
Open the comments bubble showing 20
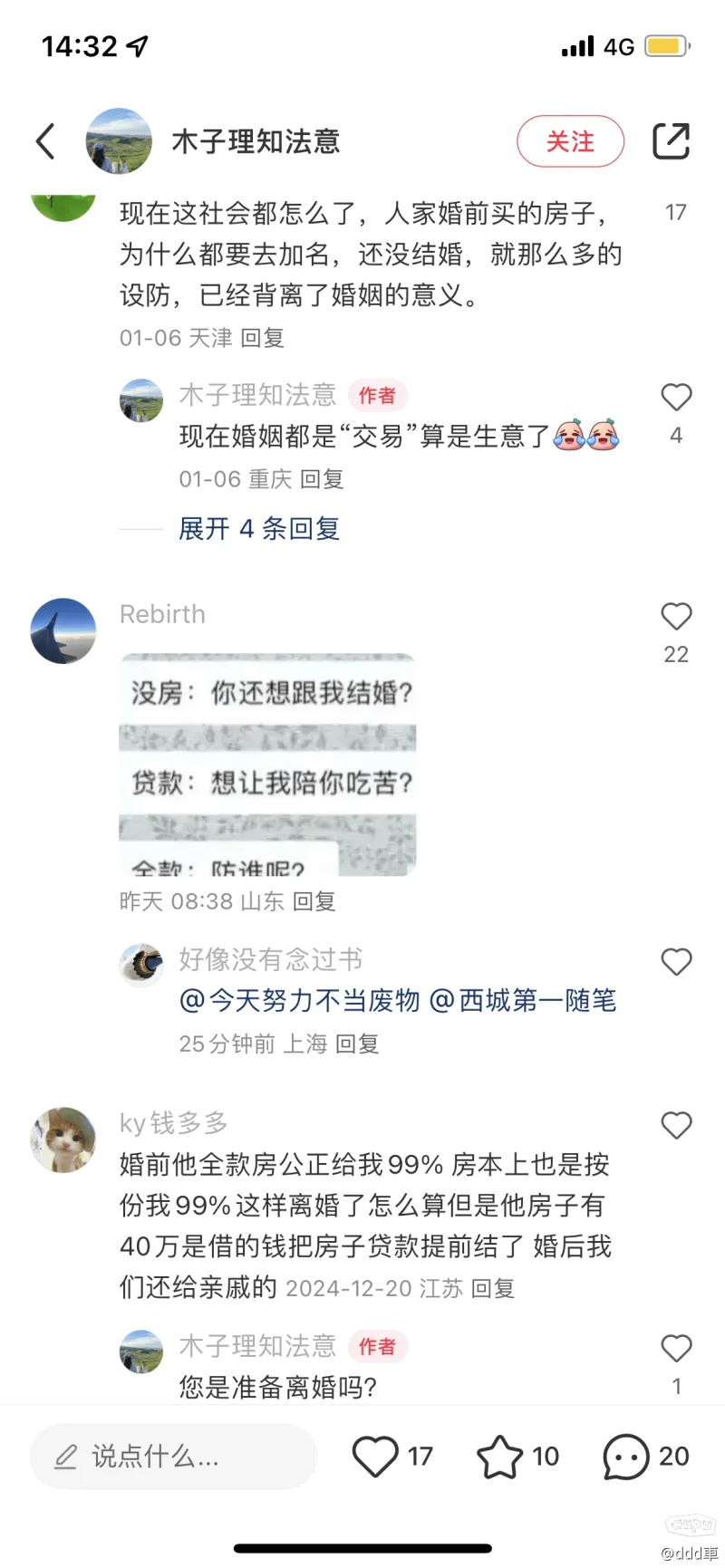pyautogui.click(x=626, y=1457)
